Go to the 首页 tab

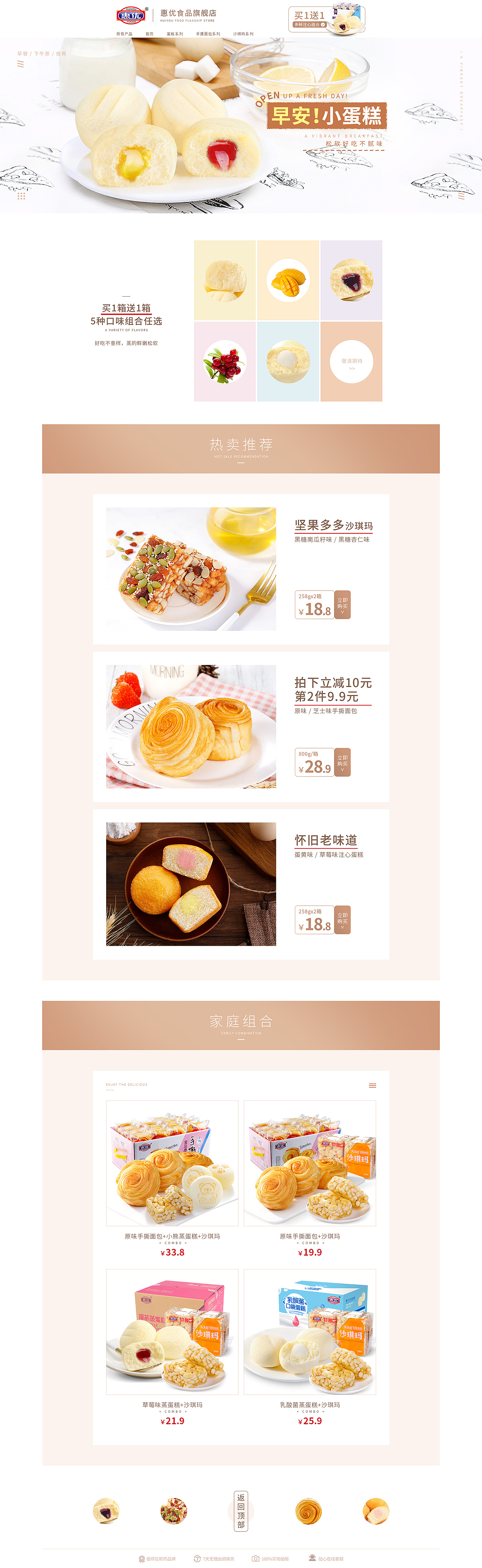click(149, 34)
